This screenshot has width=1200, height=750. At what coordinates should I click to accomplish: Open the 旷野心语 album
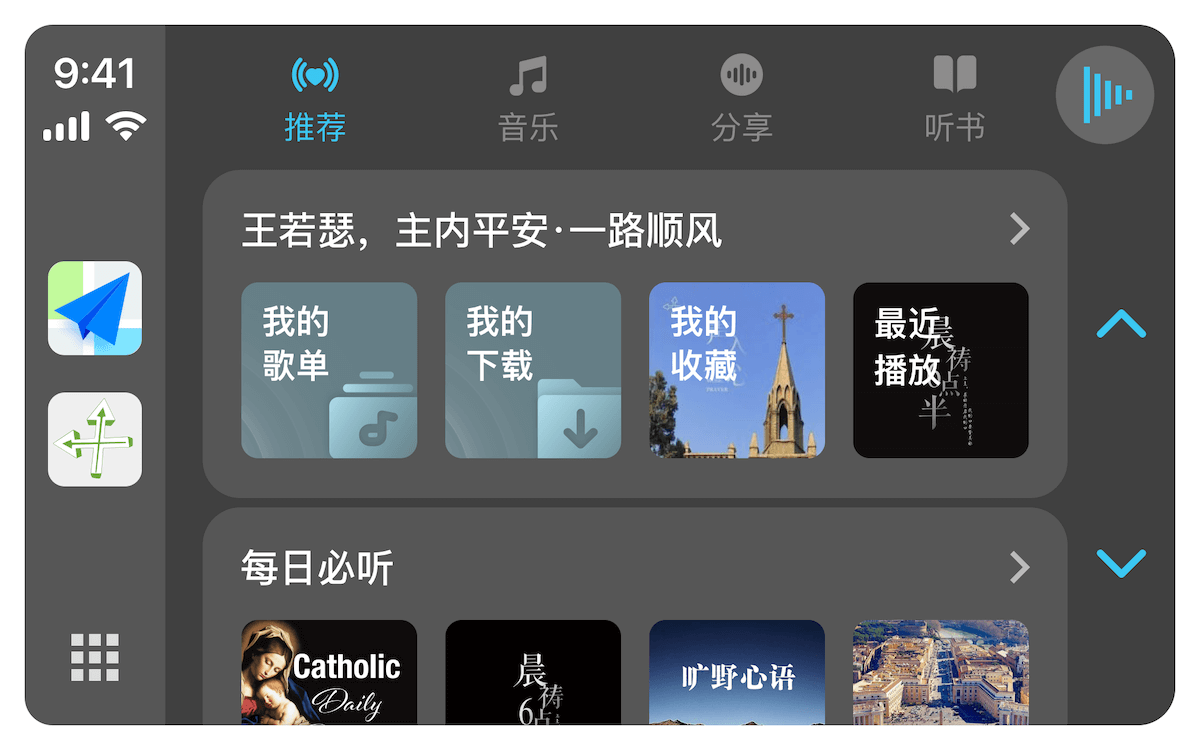[x=737, y=672]
